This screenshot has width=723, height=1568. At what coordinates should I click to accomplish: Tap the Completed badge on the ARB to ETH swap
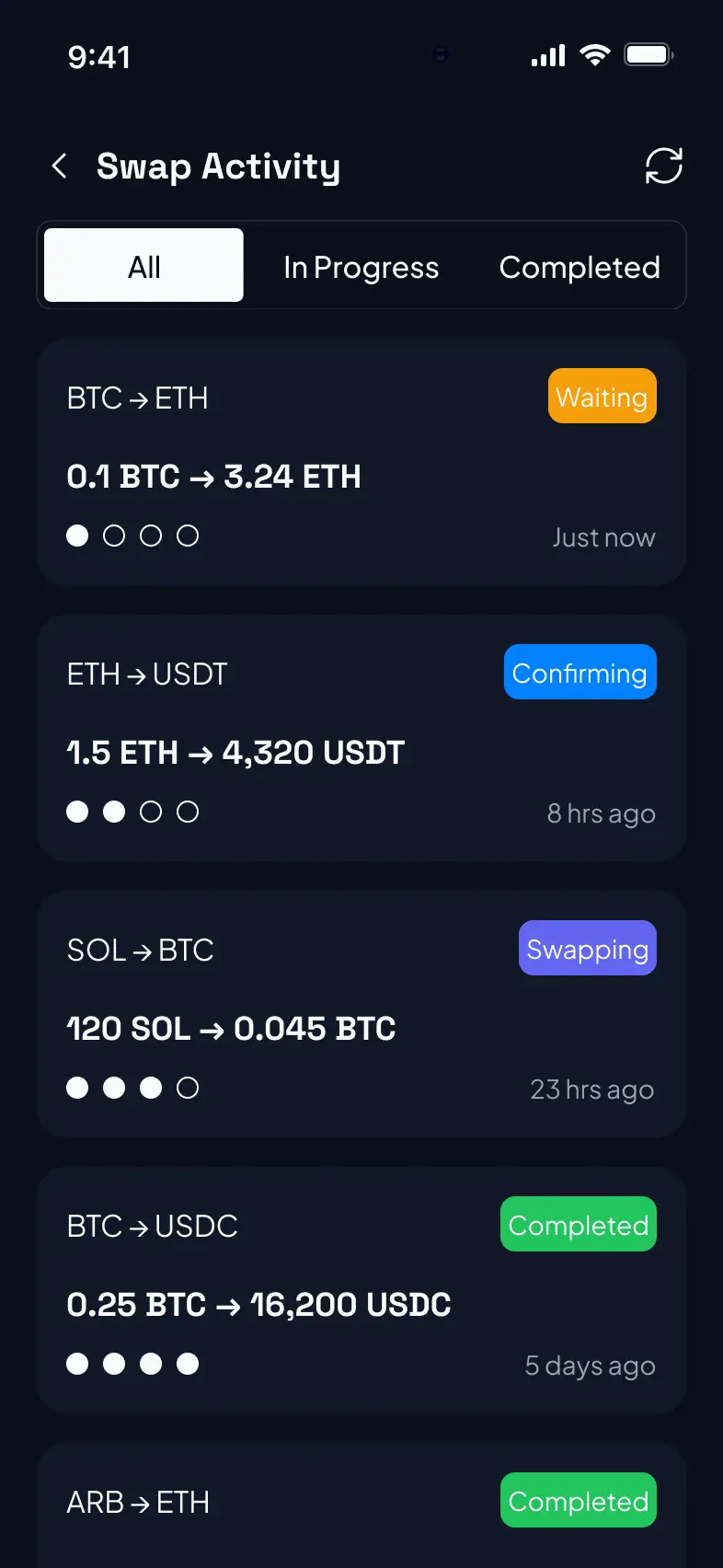(578, 1500)
